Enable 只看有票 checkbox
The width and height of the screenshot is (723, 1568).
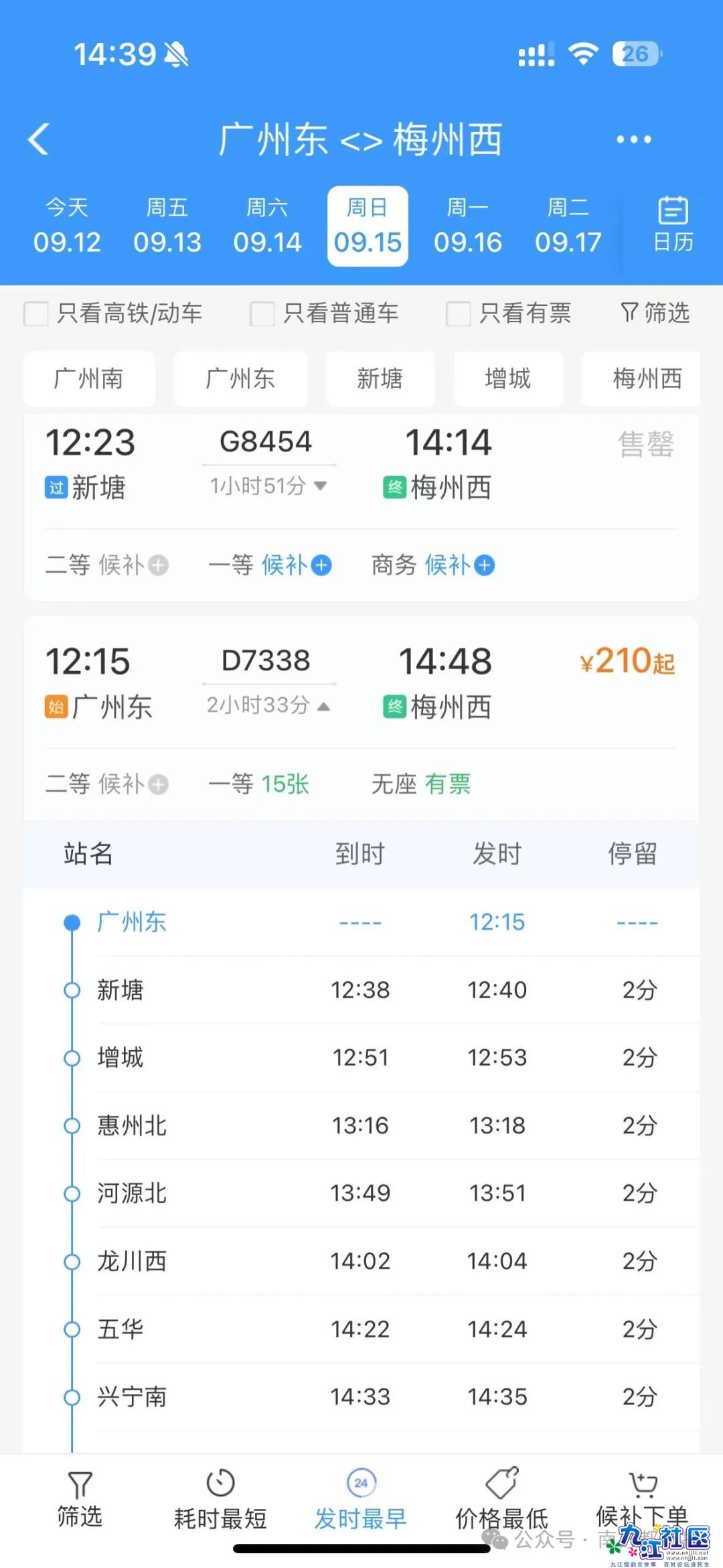(x=459, y=313)
